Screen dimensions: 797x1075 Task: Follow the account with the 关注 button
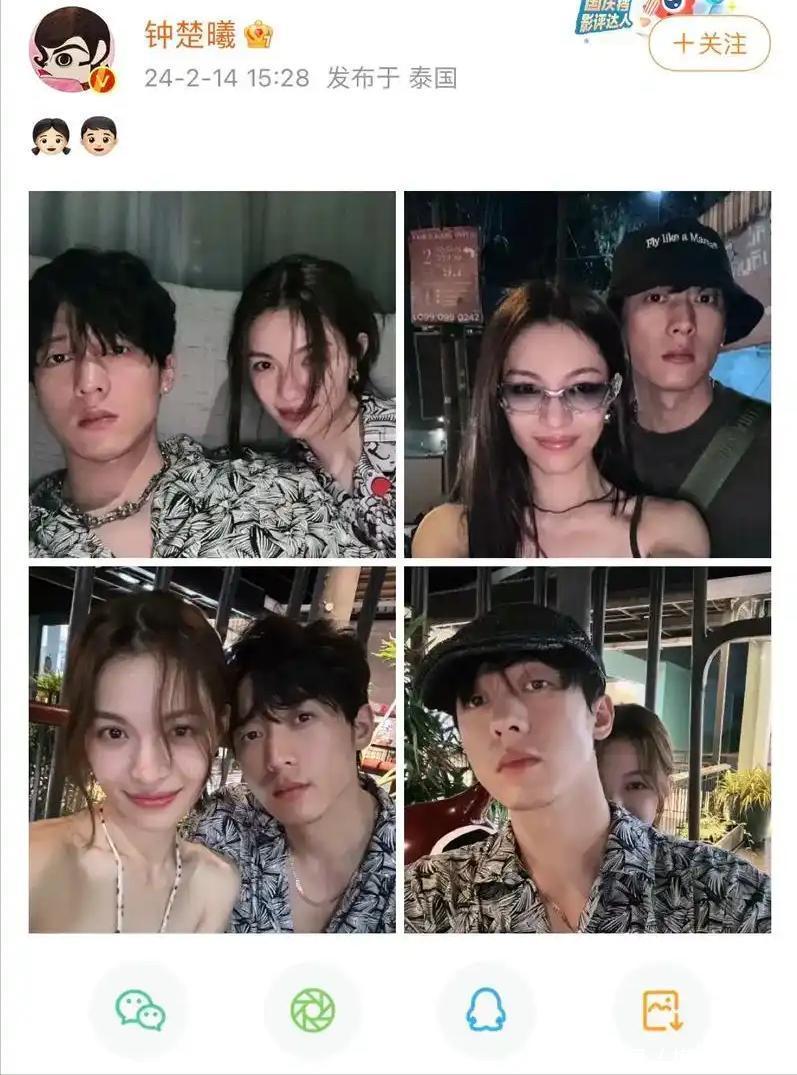(x=709, y=43)
